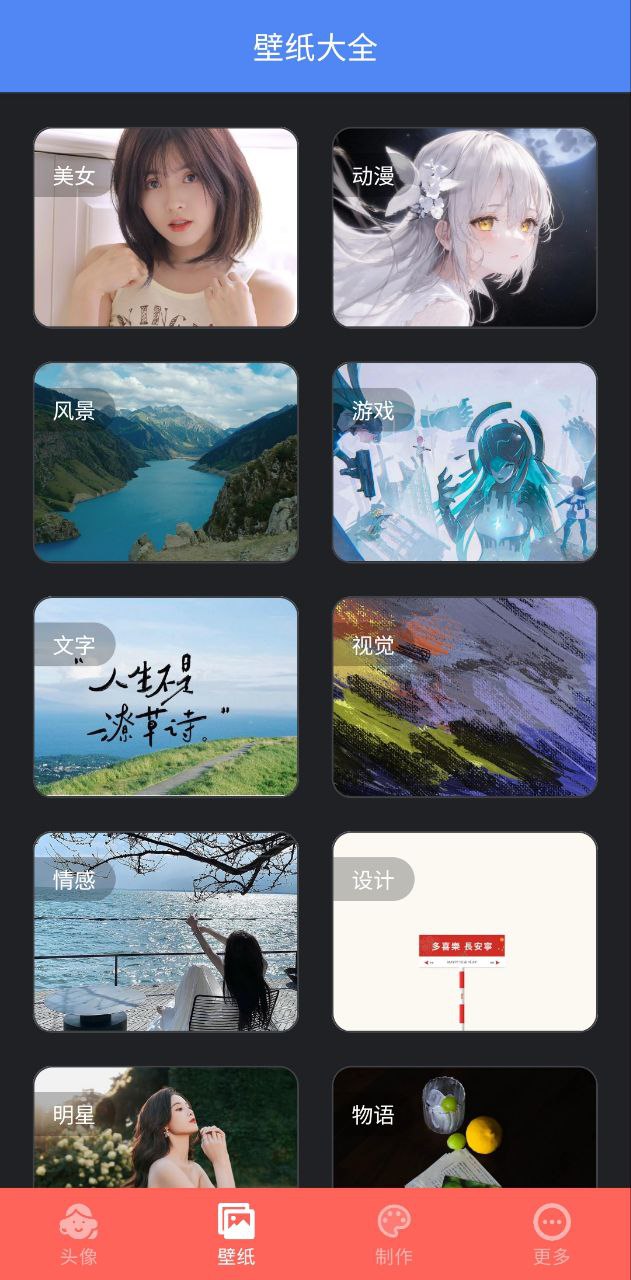Select the 壁纸 tab
The image size is (631, 1280).
236,1235
